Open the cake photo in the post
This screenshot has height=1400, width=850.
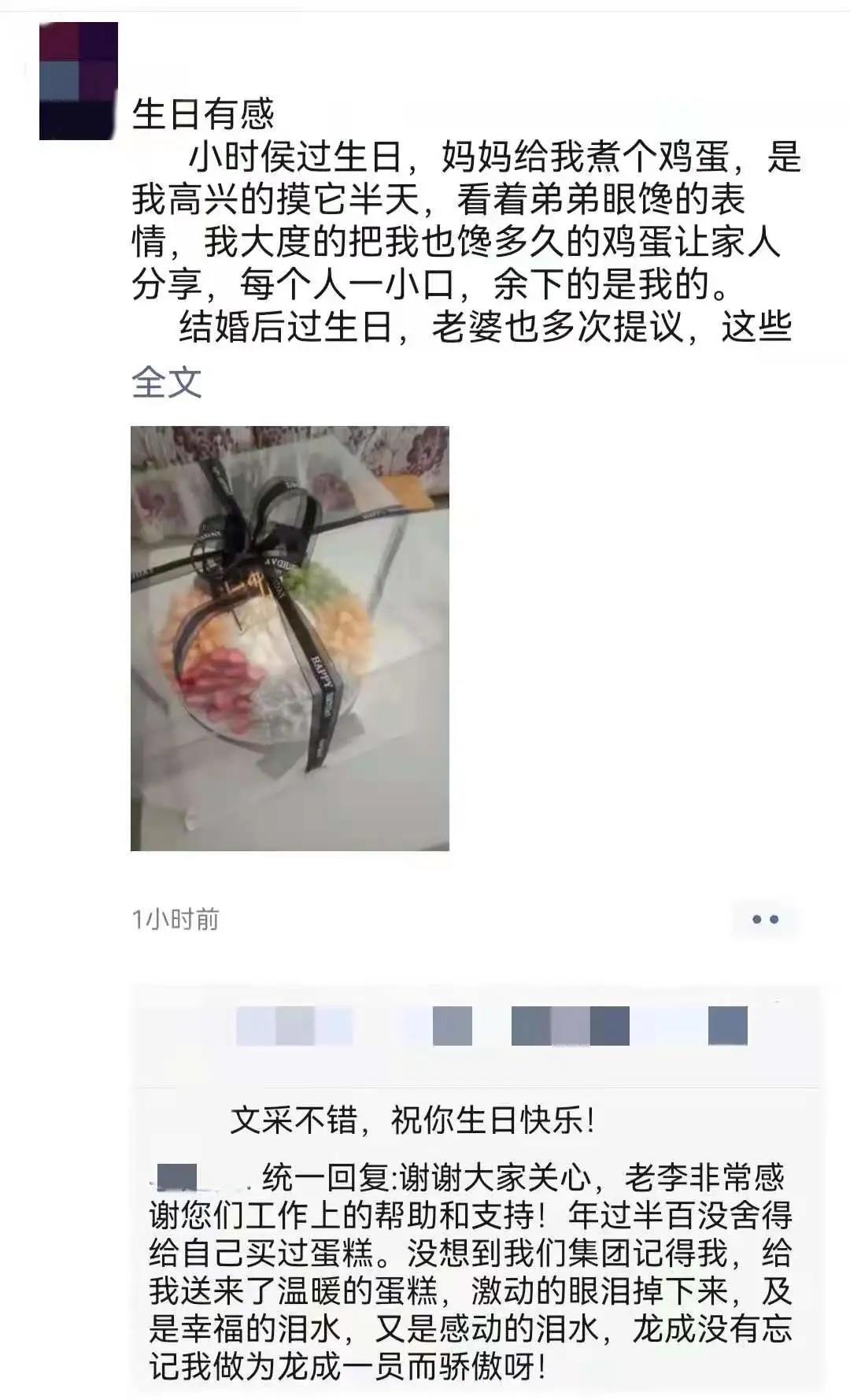(290, 638)
